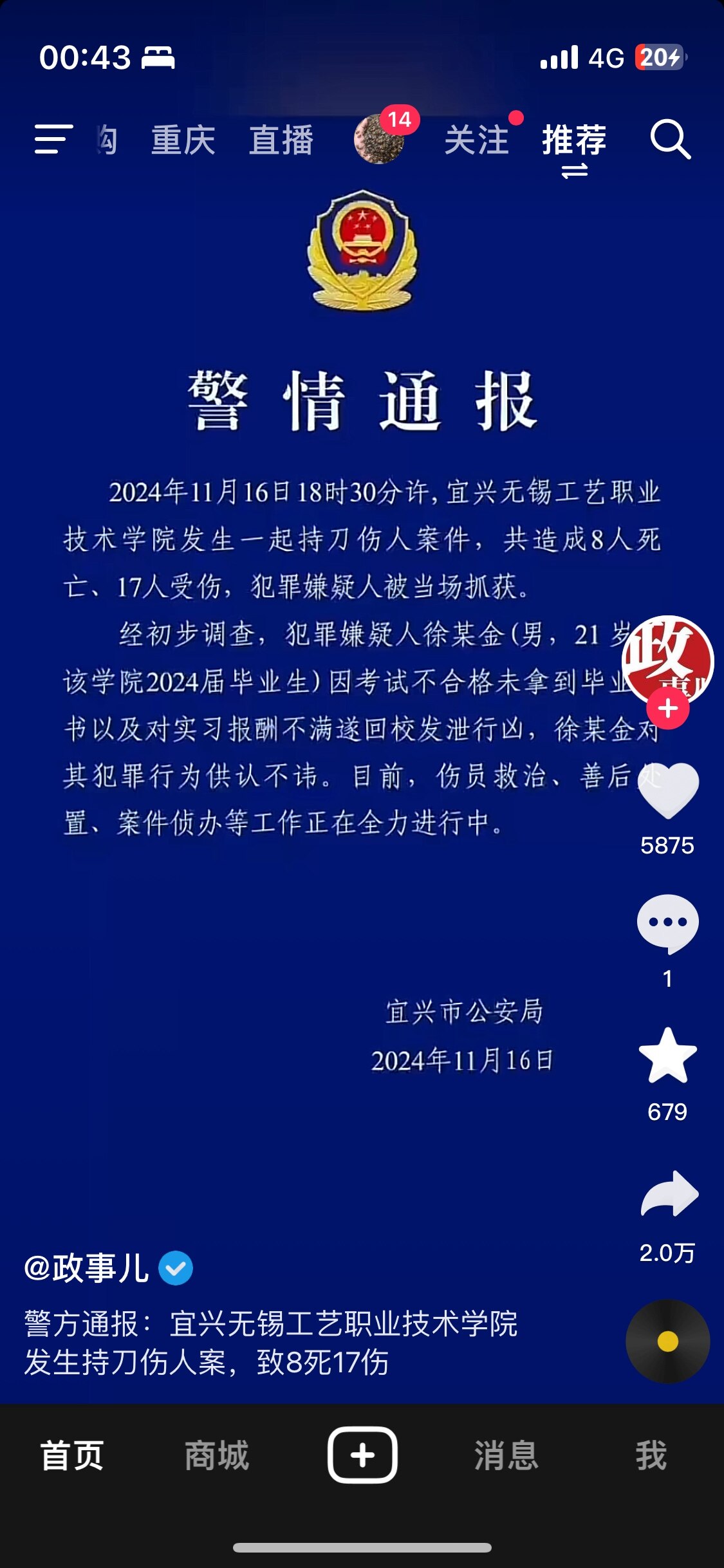The width and height of the screenshot is (724, 1568).
Task: Follow 政事儿 via the red plus
Action: 667,709
